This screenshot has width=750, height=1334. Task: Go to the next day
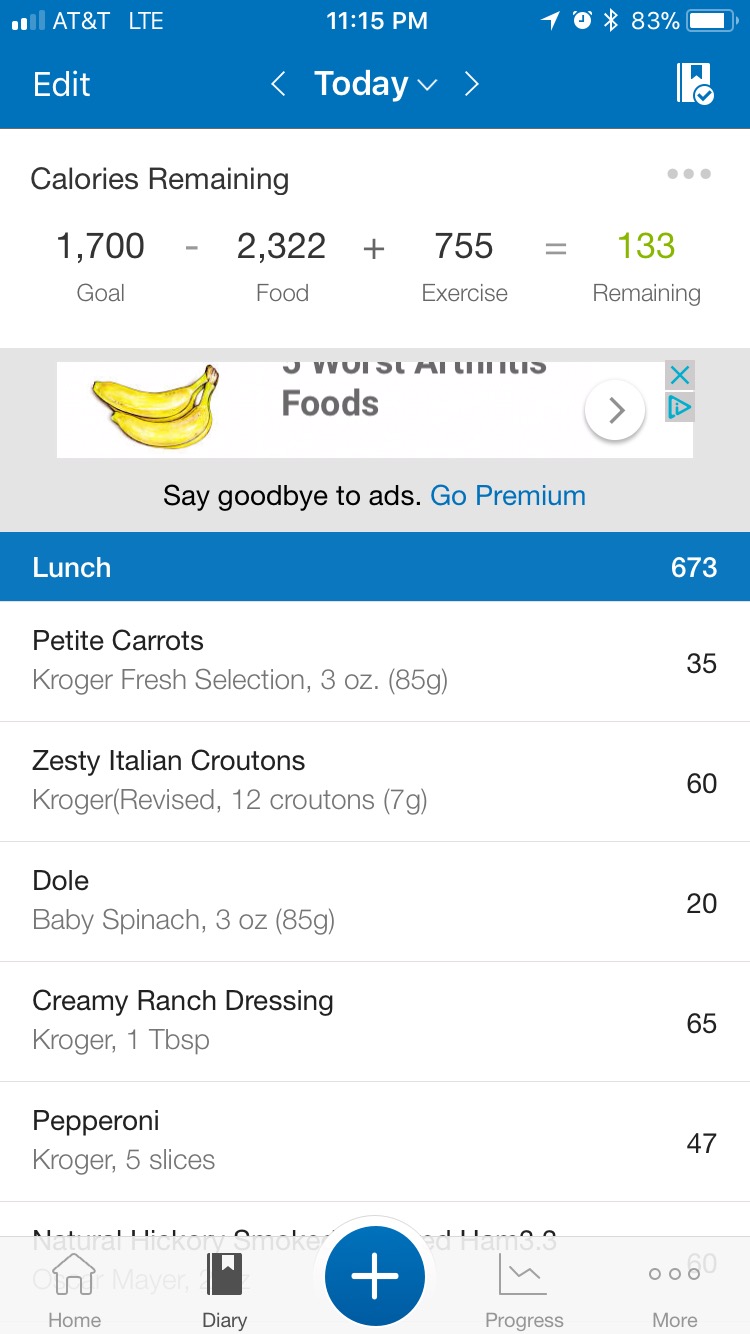click(471, 84)
